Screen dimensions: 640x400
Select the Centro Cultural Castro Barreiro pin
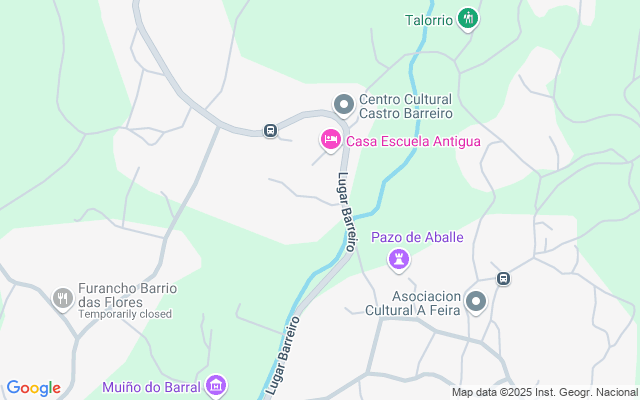pos(343,105)
